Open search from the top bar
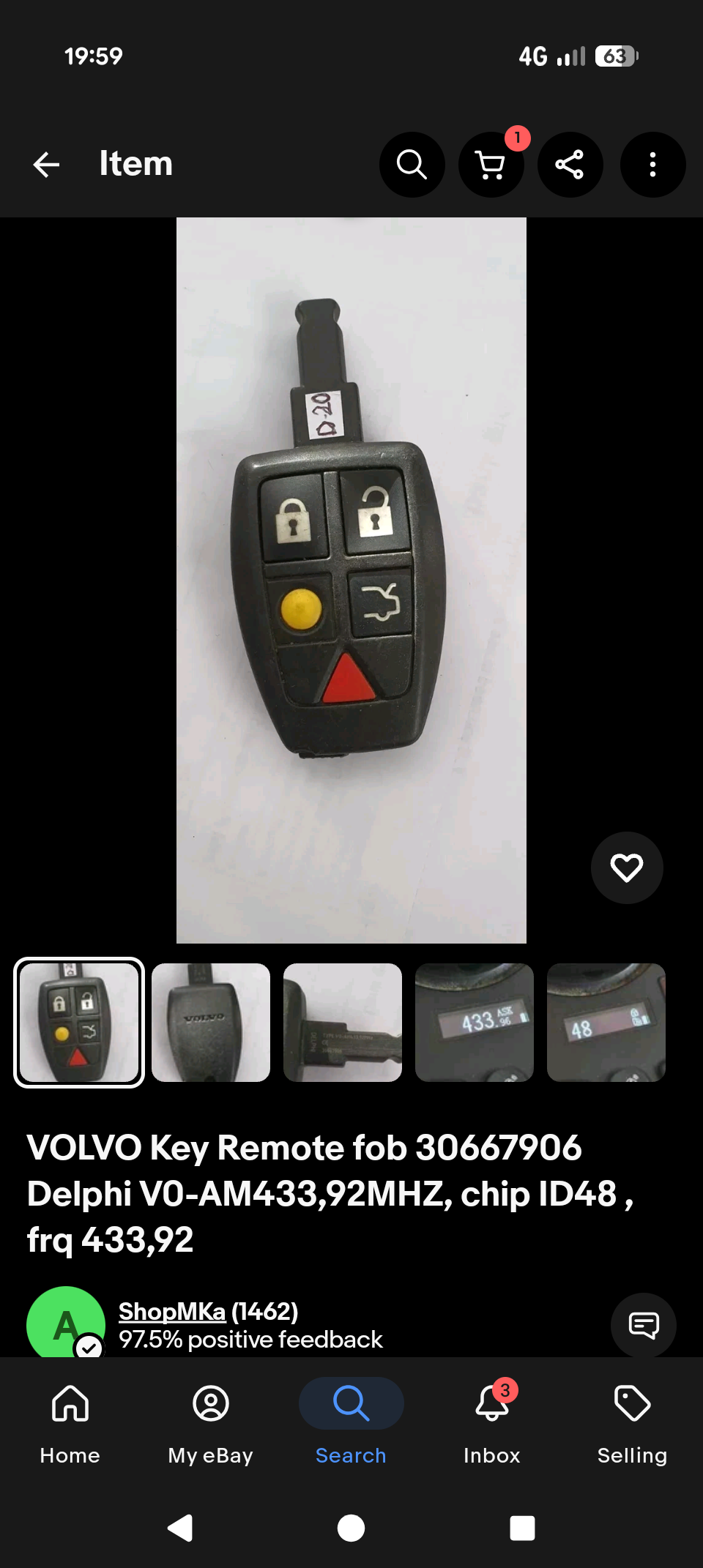The image size is (703, 1568). [412, 165]
